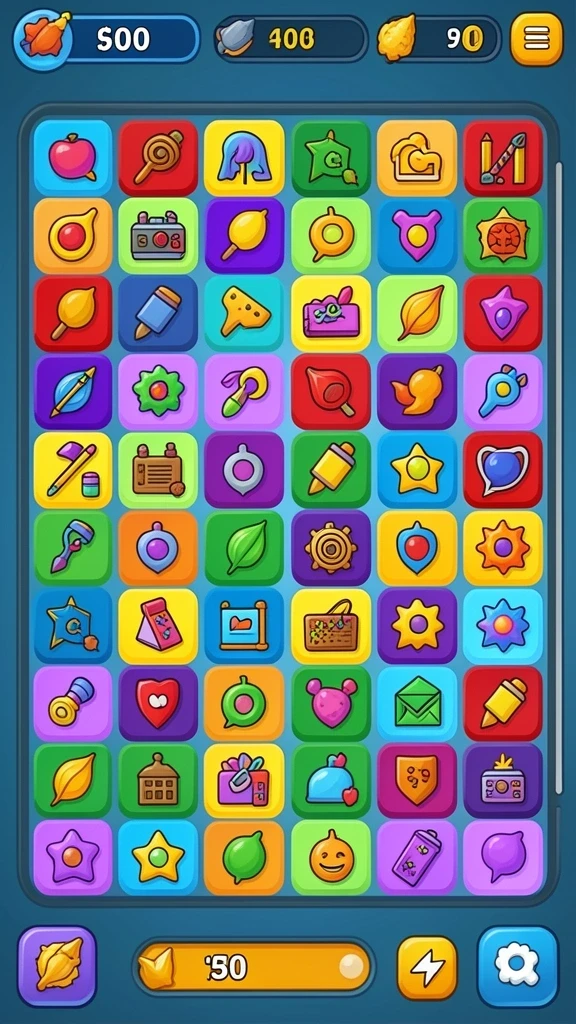The image size is (576, 1024).
Task: Tap the purple leaf button at the bottom
Action: [x=57, y=967]
